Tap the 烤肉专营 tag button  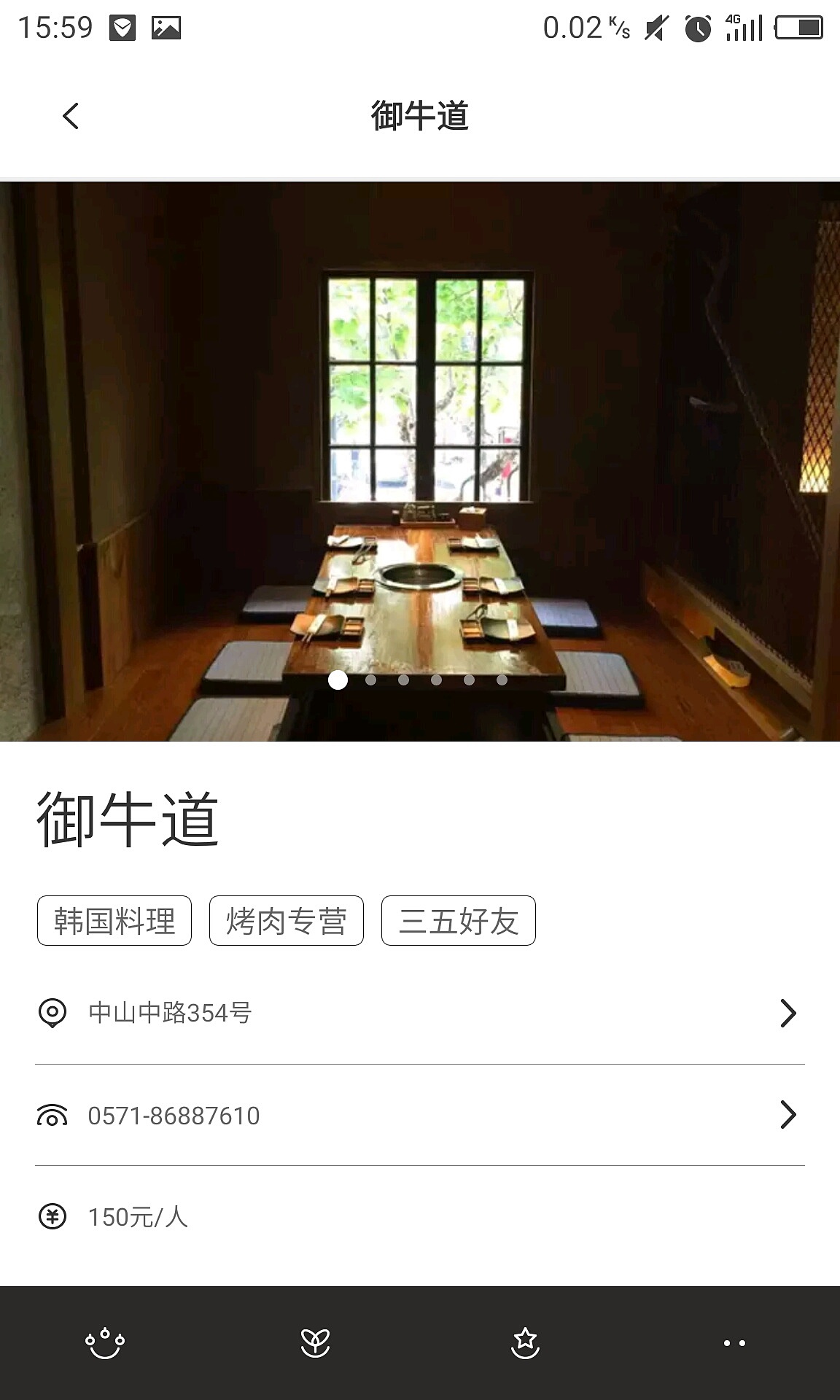pos(286,919)
